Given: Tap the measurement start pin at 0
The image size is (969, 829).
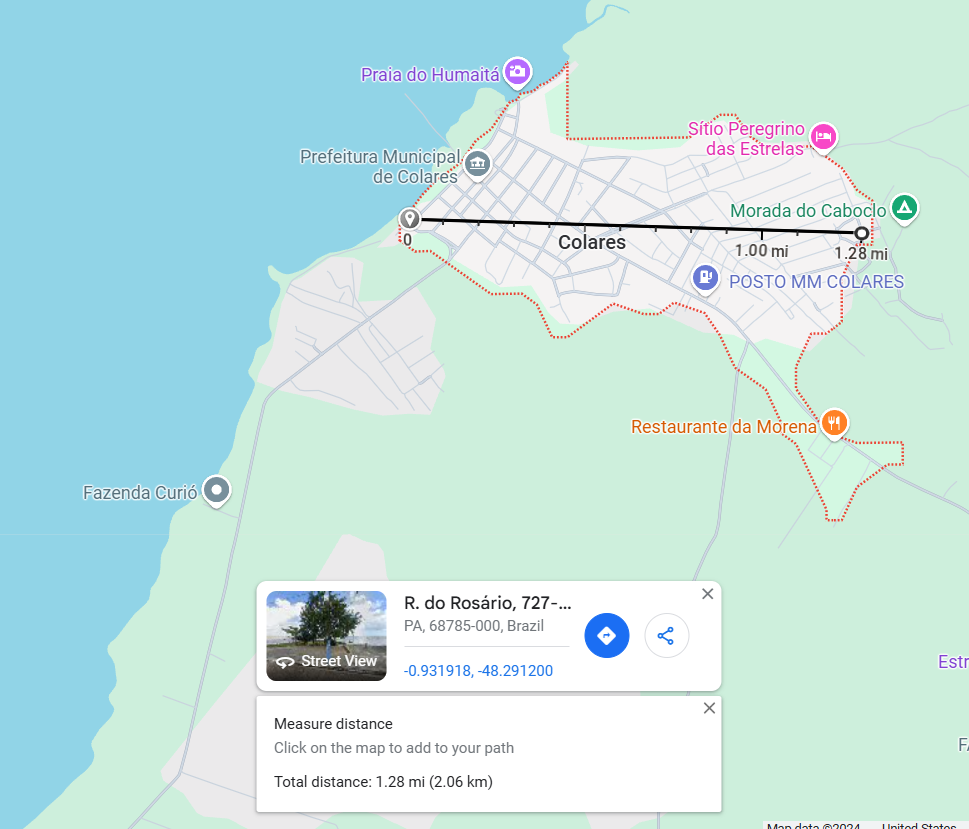Looking at the screenshot, I should (409, 219).
